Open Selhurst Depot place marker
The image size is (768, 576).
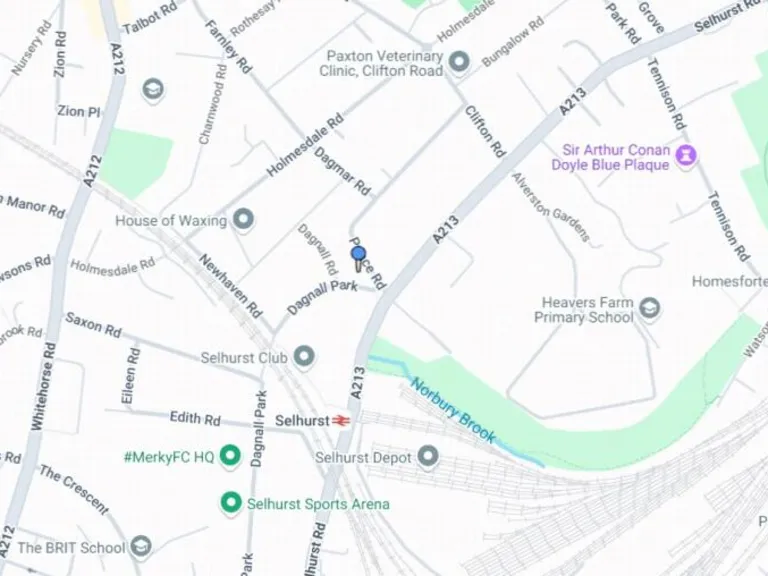click(428, 457)
